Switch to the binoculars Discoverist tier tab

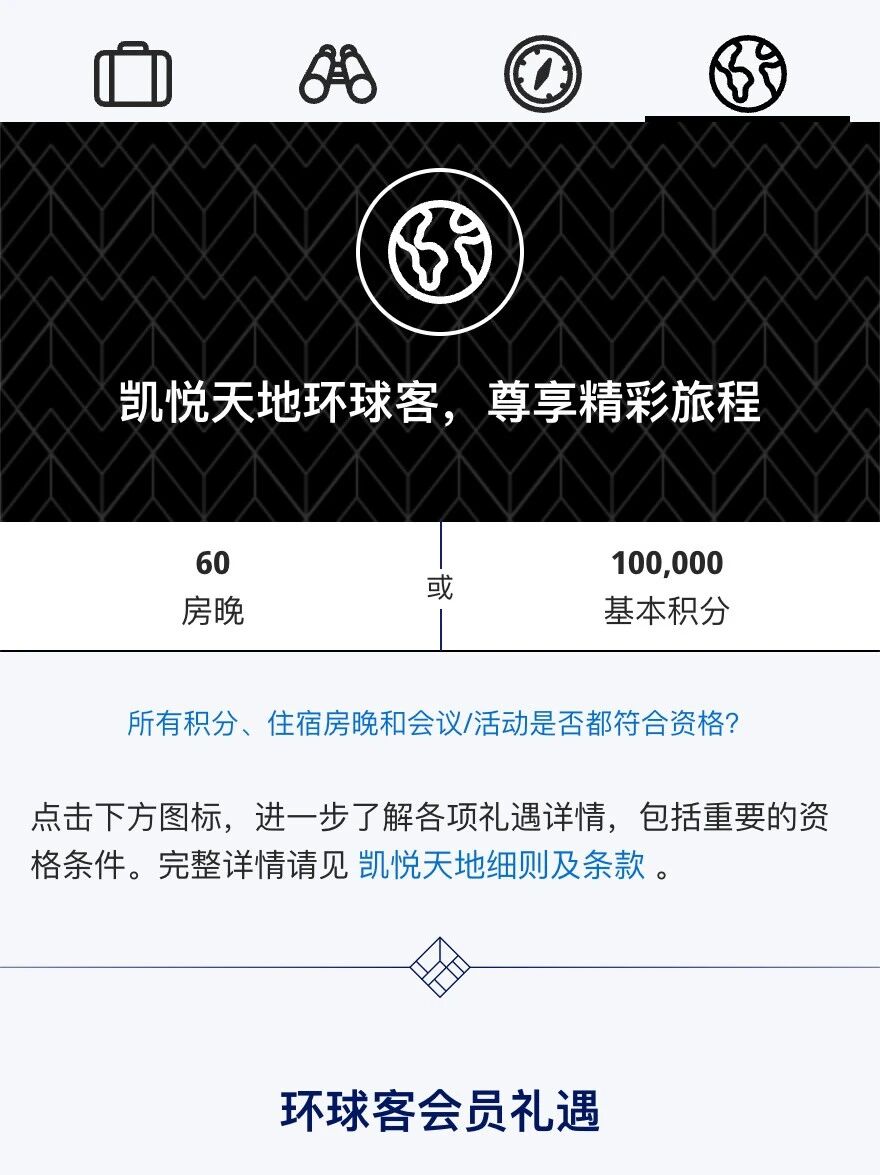click(x=338, y=74)
